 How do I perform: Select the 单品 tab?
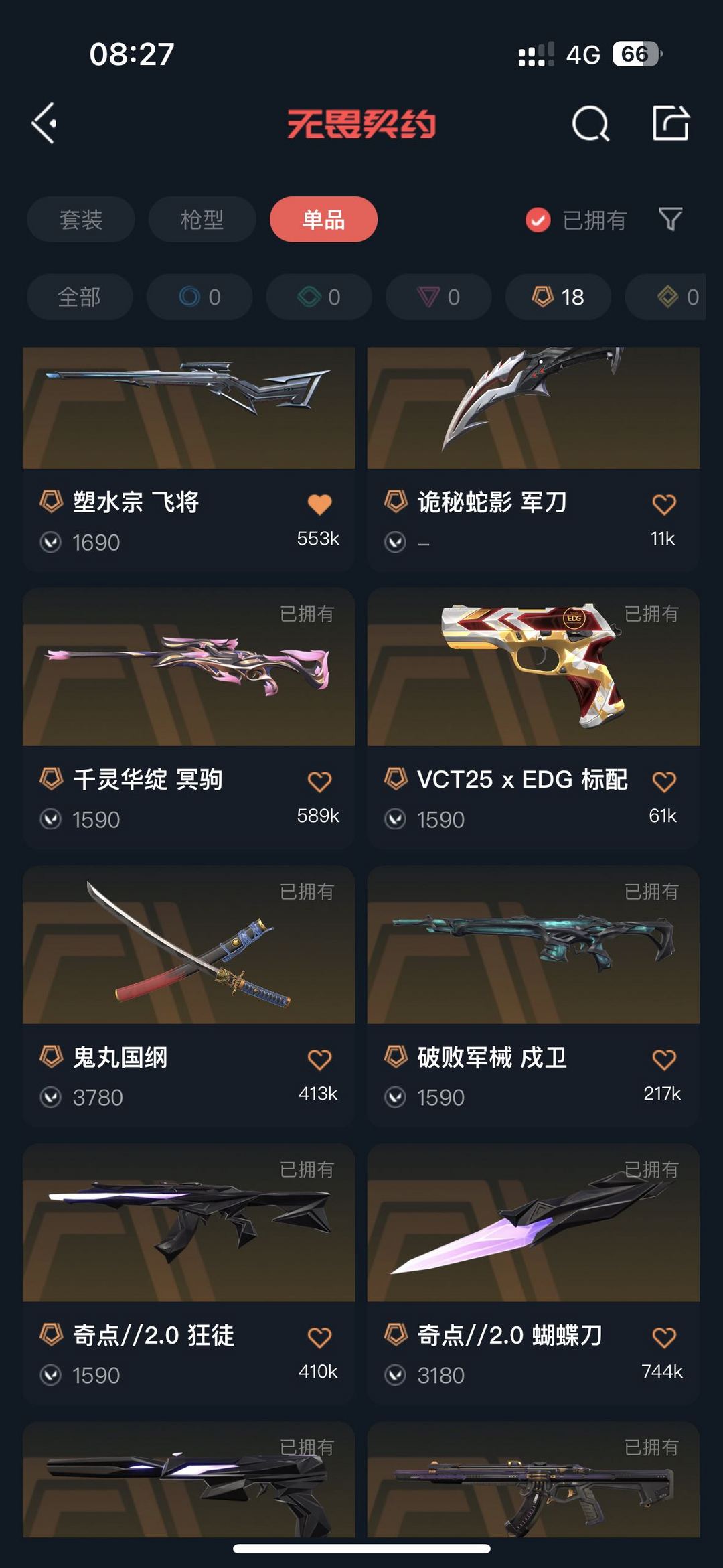pos(323,219)
